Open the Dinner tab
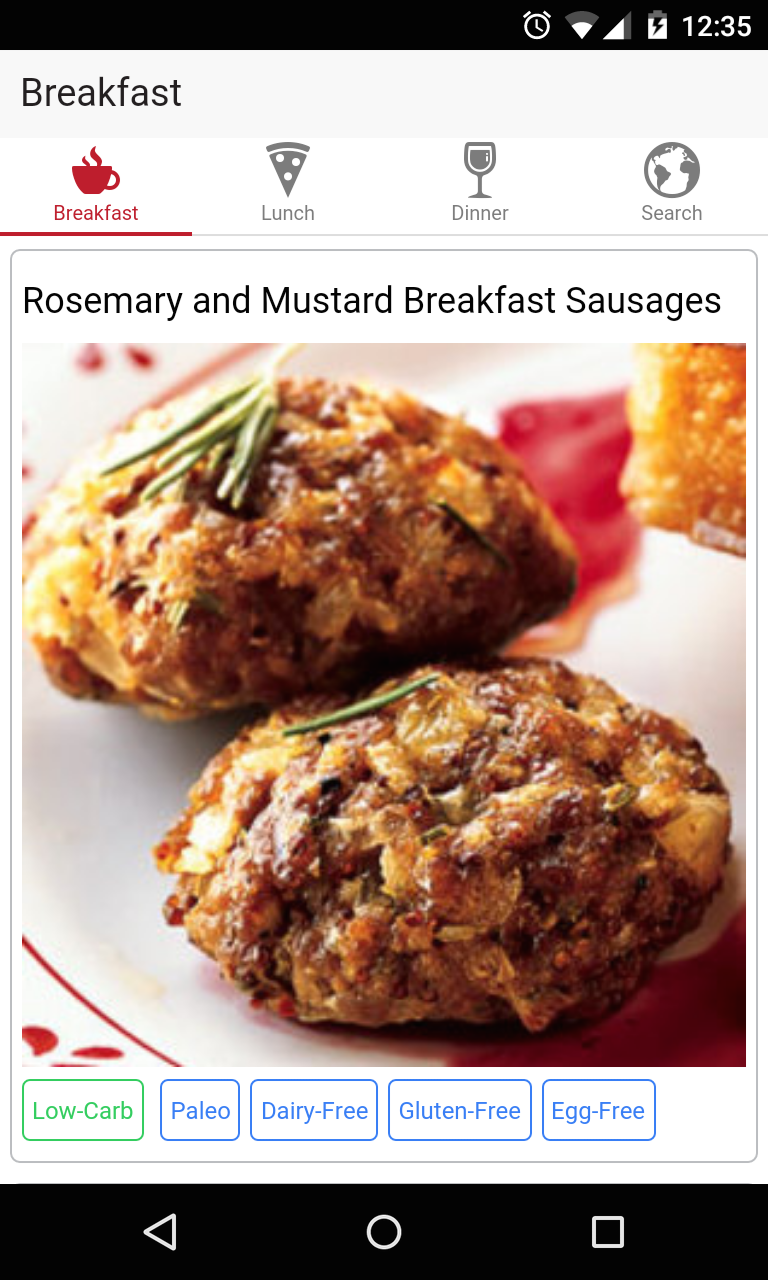The height and width of the screenshot is (1280, 768). coord(480,186)
